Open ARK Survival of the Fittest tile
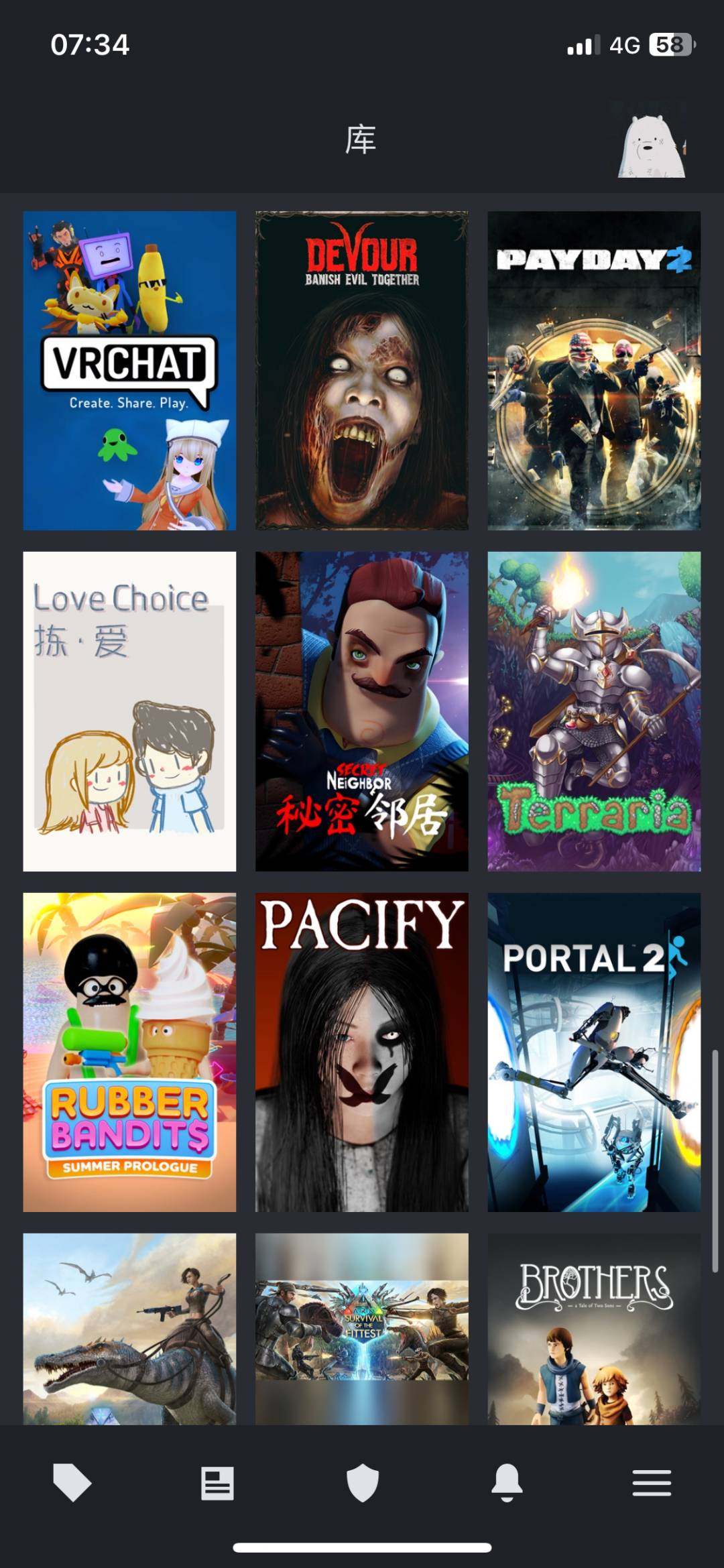Screen dimensions: 724x1568 [x=361, y=1329]
